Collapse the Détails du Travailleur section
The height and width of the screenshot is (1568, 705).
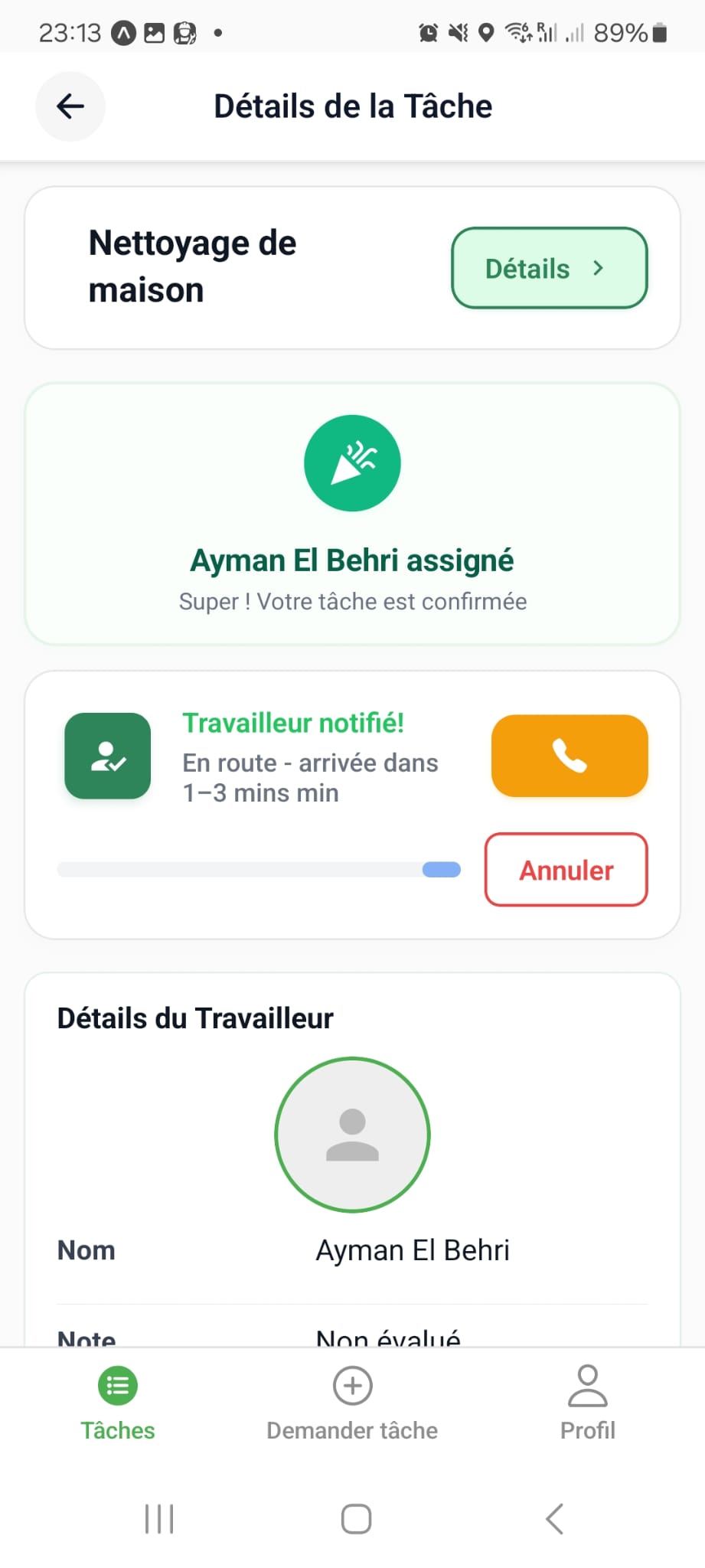click(194, 1018)
